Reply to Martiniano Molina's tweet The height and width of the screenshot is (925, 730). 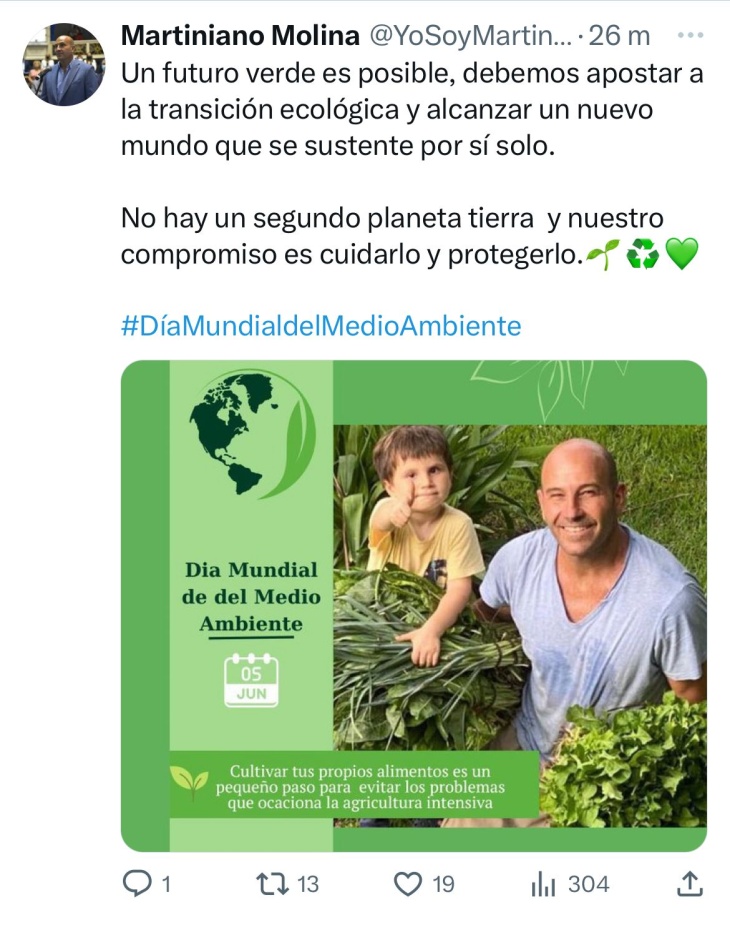pos(135,883)
